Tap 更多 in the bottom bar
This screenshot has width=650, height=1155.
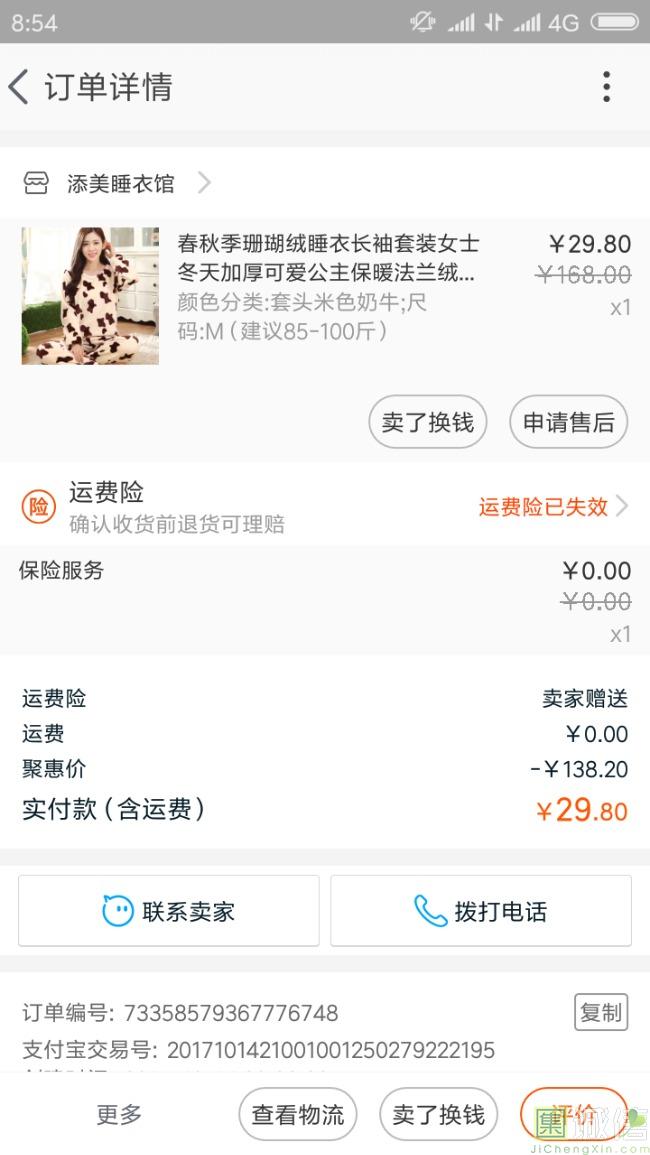pyautogui.click(x=119, y=1115)
